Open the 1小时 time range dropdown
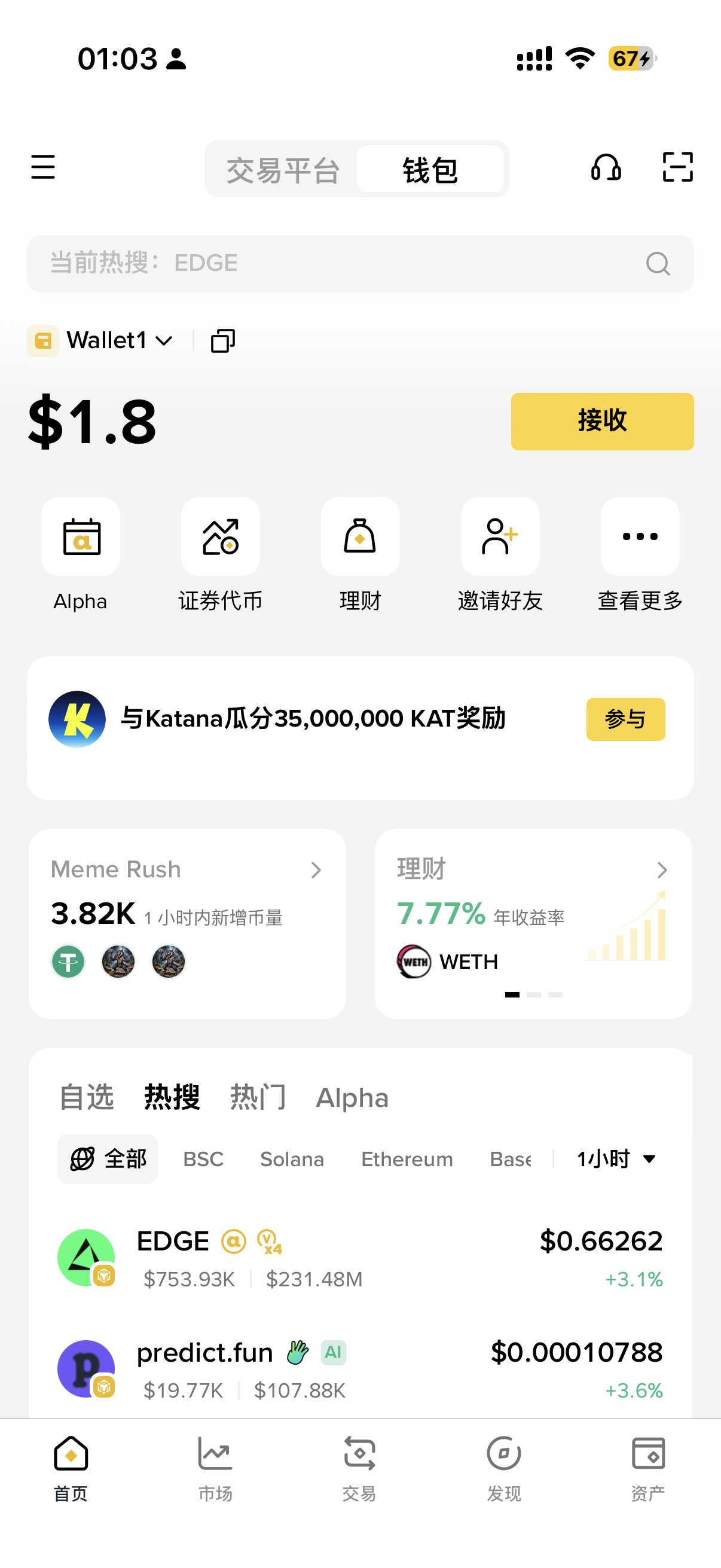Viewport: 721px width, 1568px height. click(x=615, y=1159)
